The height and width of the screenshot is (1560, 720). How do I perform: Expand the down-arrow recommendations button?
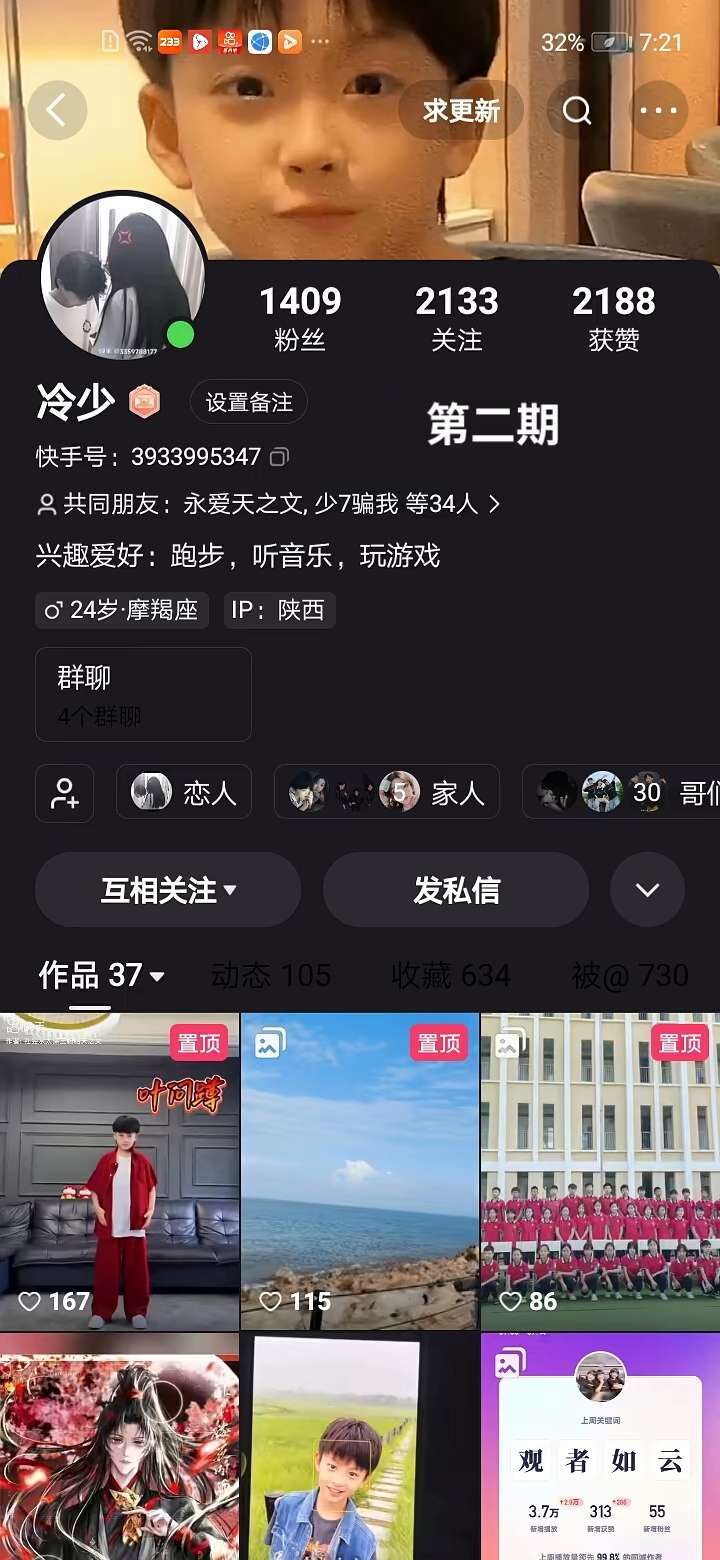(x=647, y=890)
